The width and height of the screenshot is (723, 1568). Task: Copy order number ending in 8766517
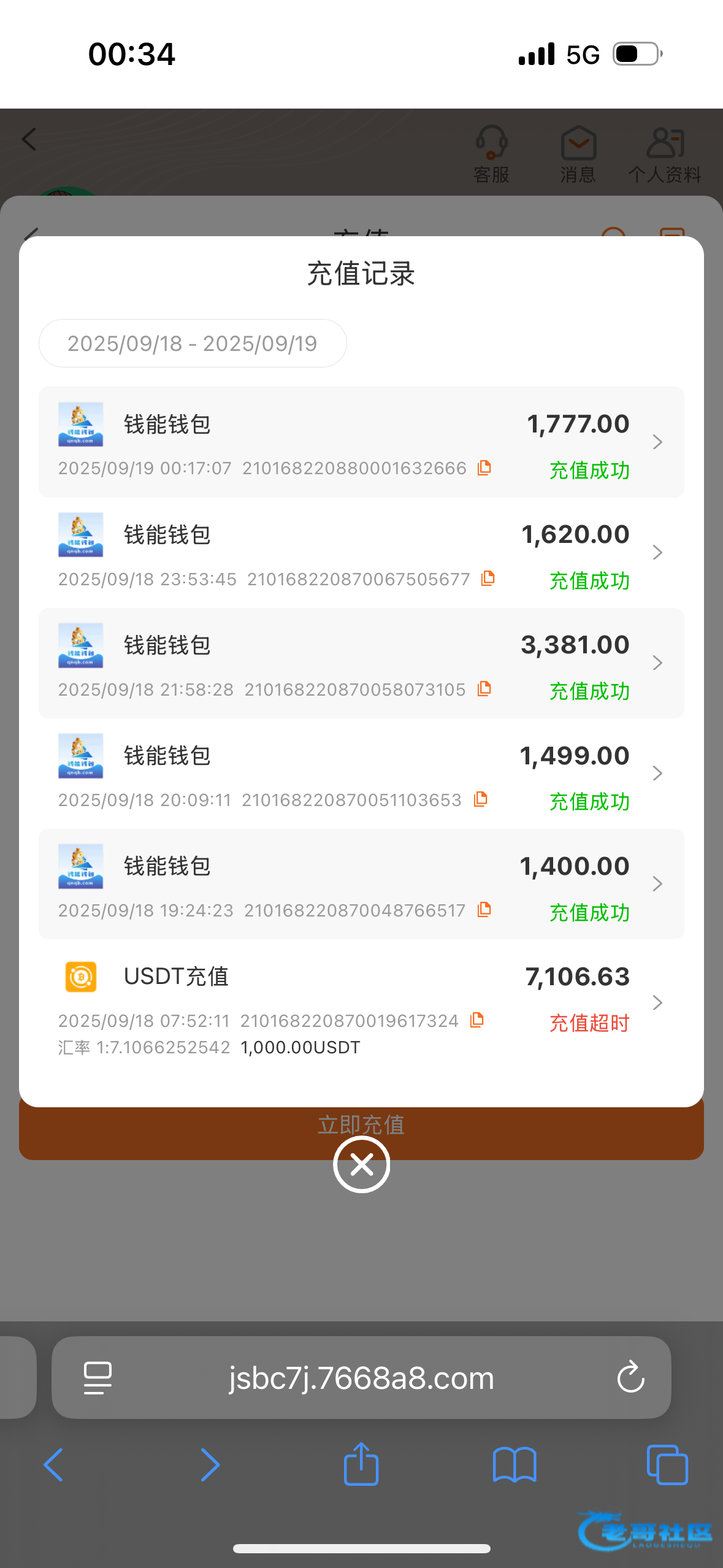[484, 909]
